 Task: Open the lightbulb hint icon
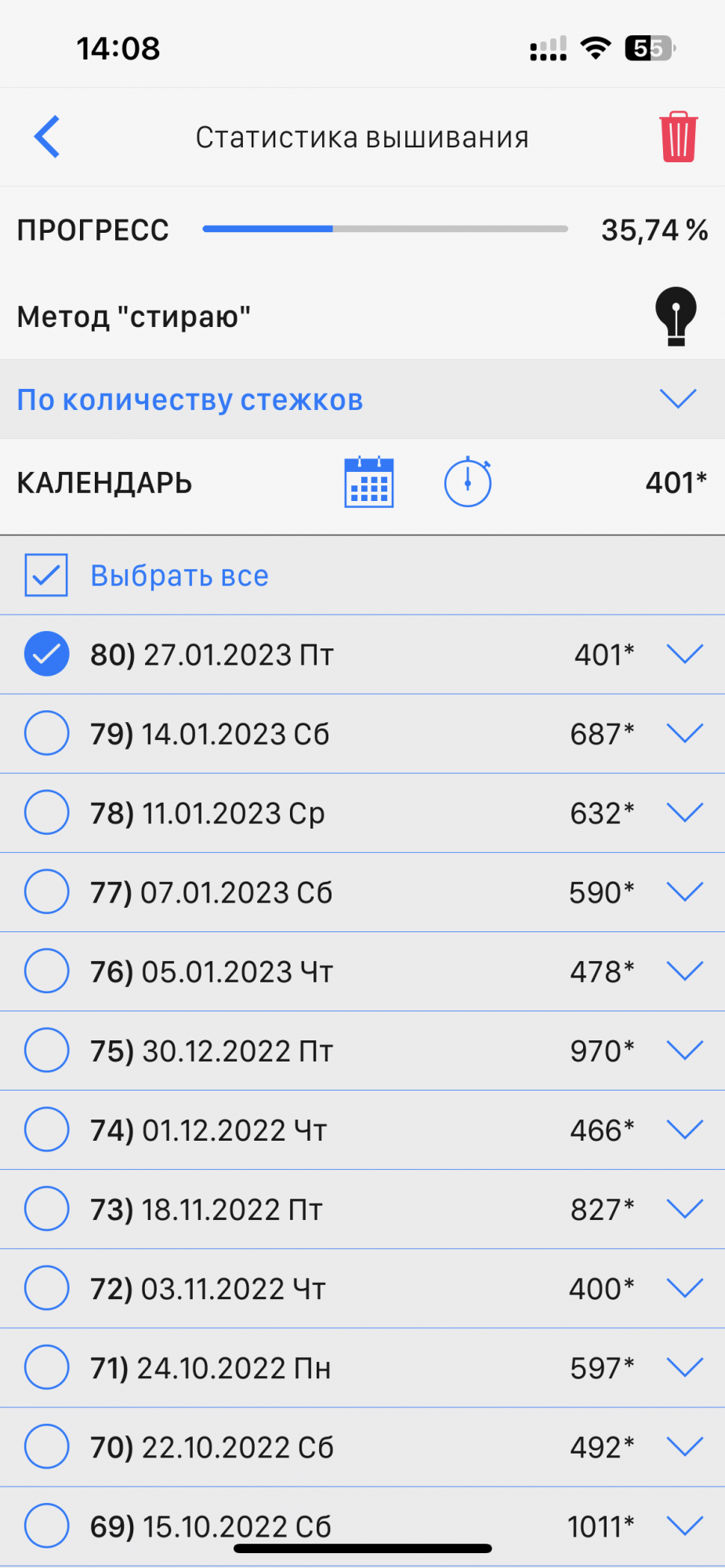tap(676, 316)
